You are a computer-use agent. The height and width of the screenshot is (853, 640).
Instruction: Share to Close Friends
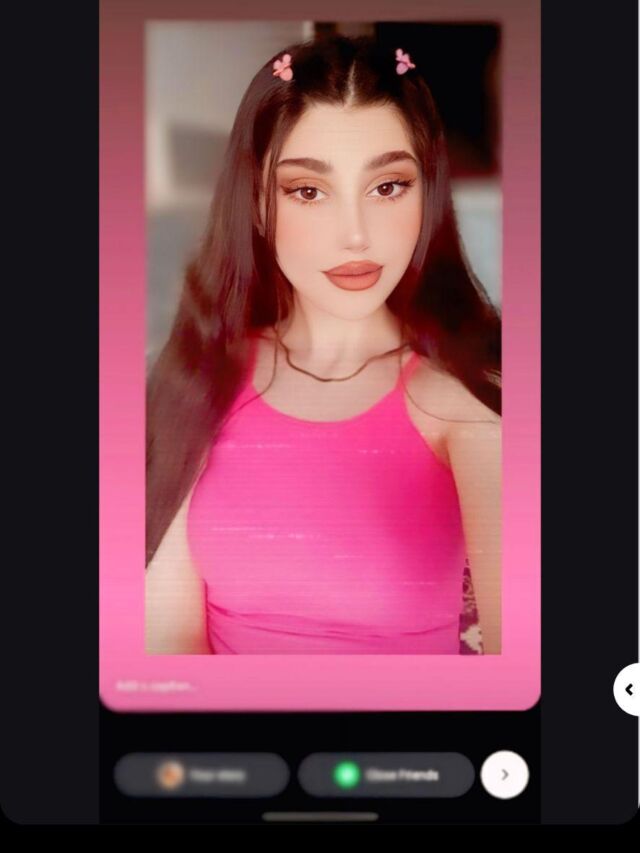386,775
